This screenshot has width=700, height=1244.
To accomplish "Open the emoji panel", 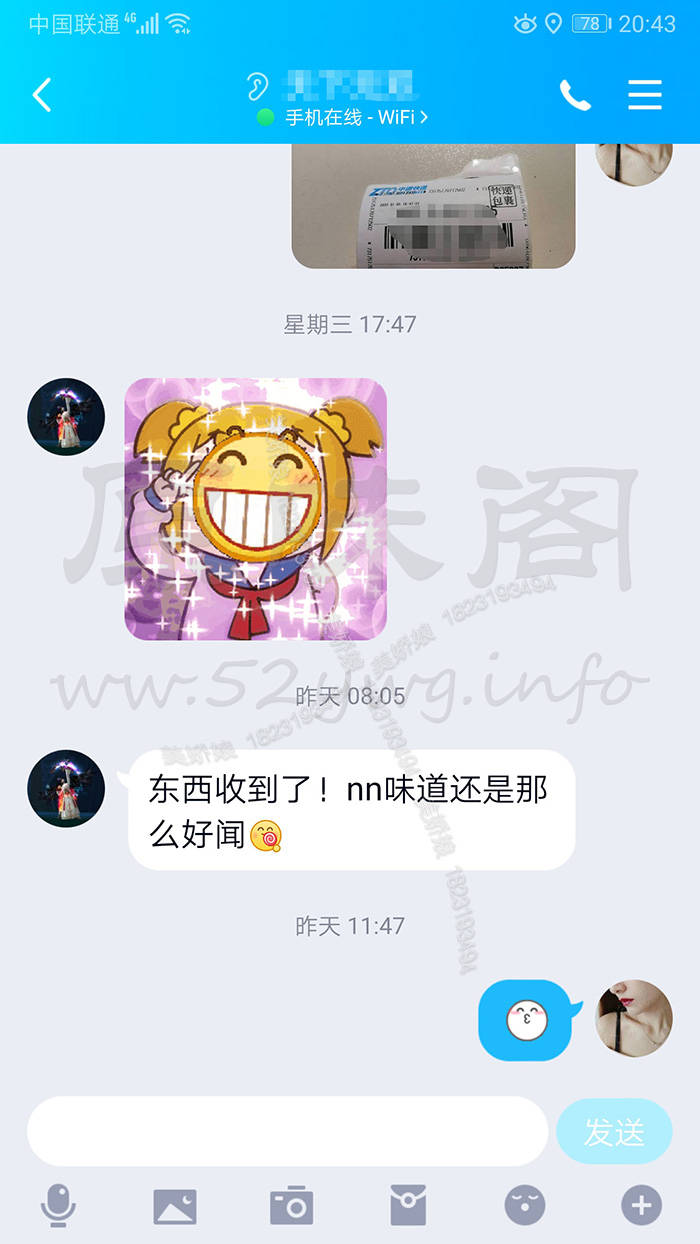I will [x=525, y=1206].
